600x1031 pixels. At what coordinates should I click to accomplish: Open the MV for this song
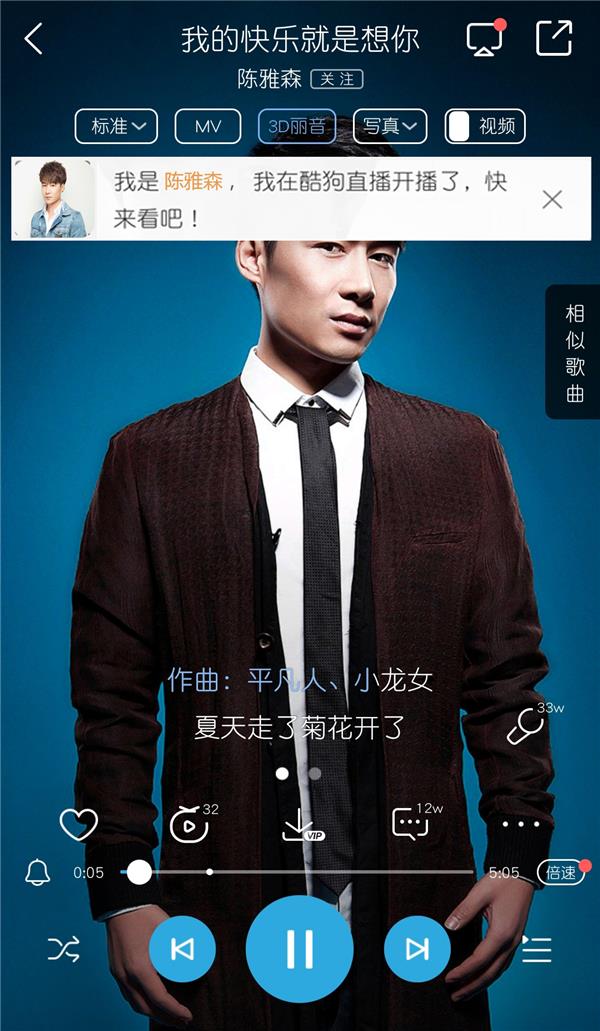click(x=208, y=126)
